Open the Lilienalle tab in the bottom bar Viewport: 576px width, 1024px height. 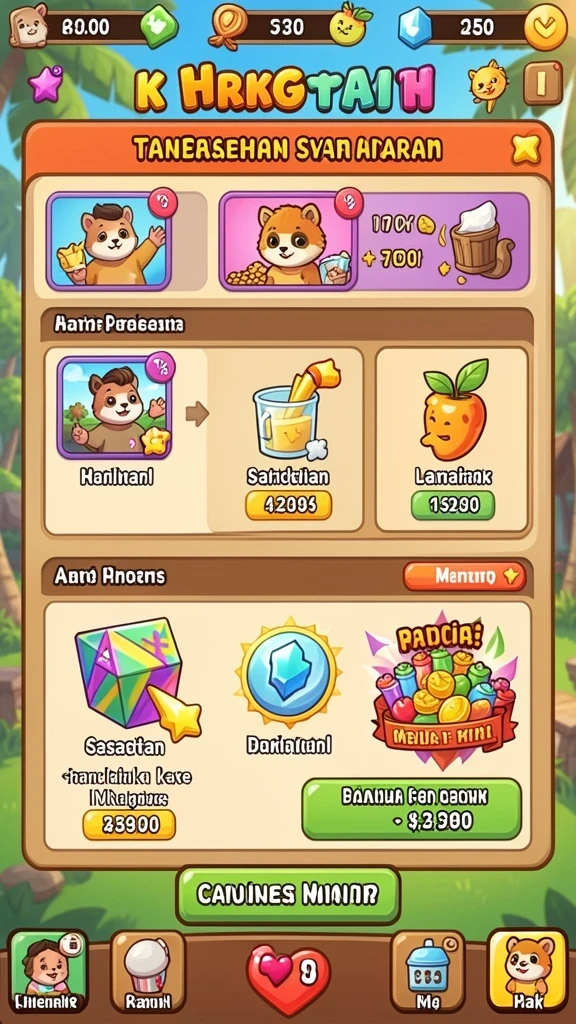point(49,970)
